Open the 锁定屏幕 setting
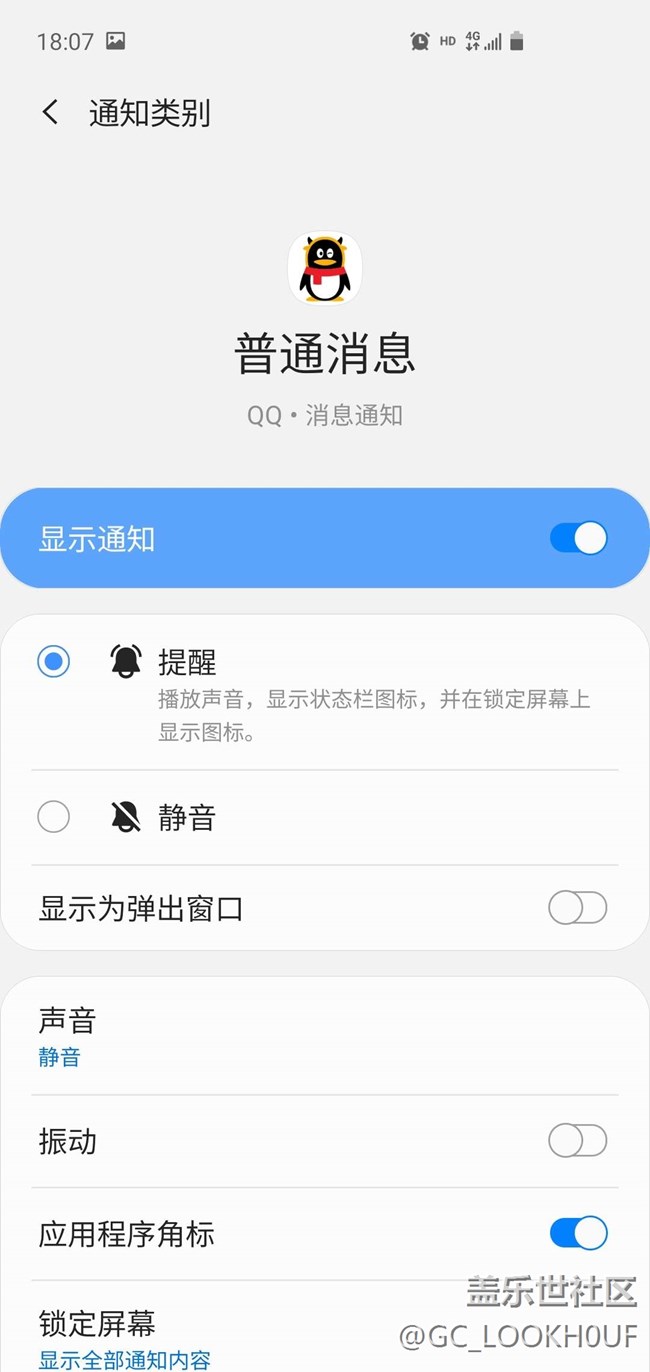The image size is (650, 1372). tap(325, 1328)
